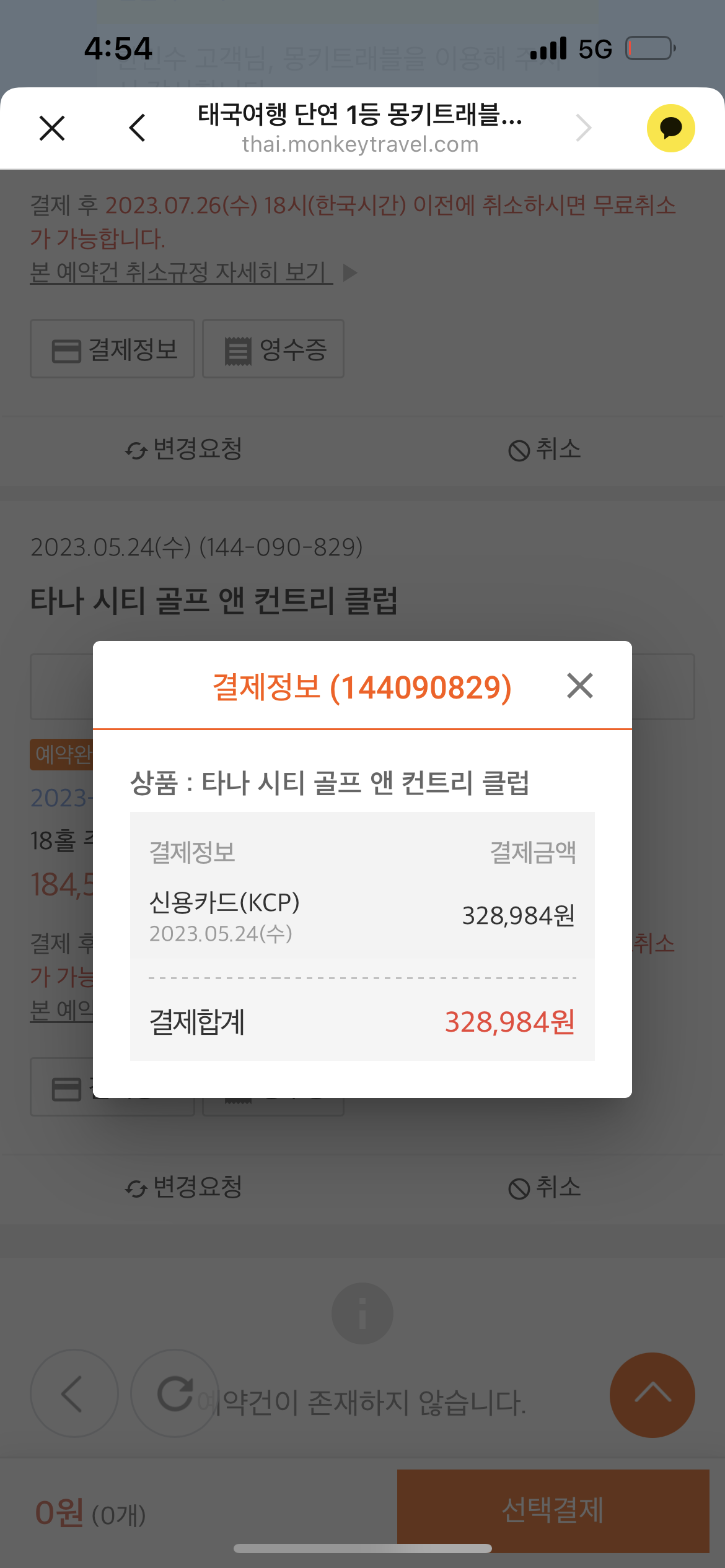The width and height of the screenshot is (725, 1568).
Task: Go back with the browser's left arrow
Action: point(138,128)
